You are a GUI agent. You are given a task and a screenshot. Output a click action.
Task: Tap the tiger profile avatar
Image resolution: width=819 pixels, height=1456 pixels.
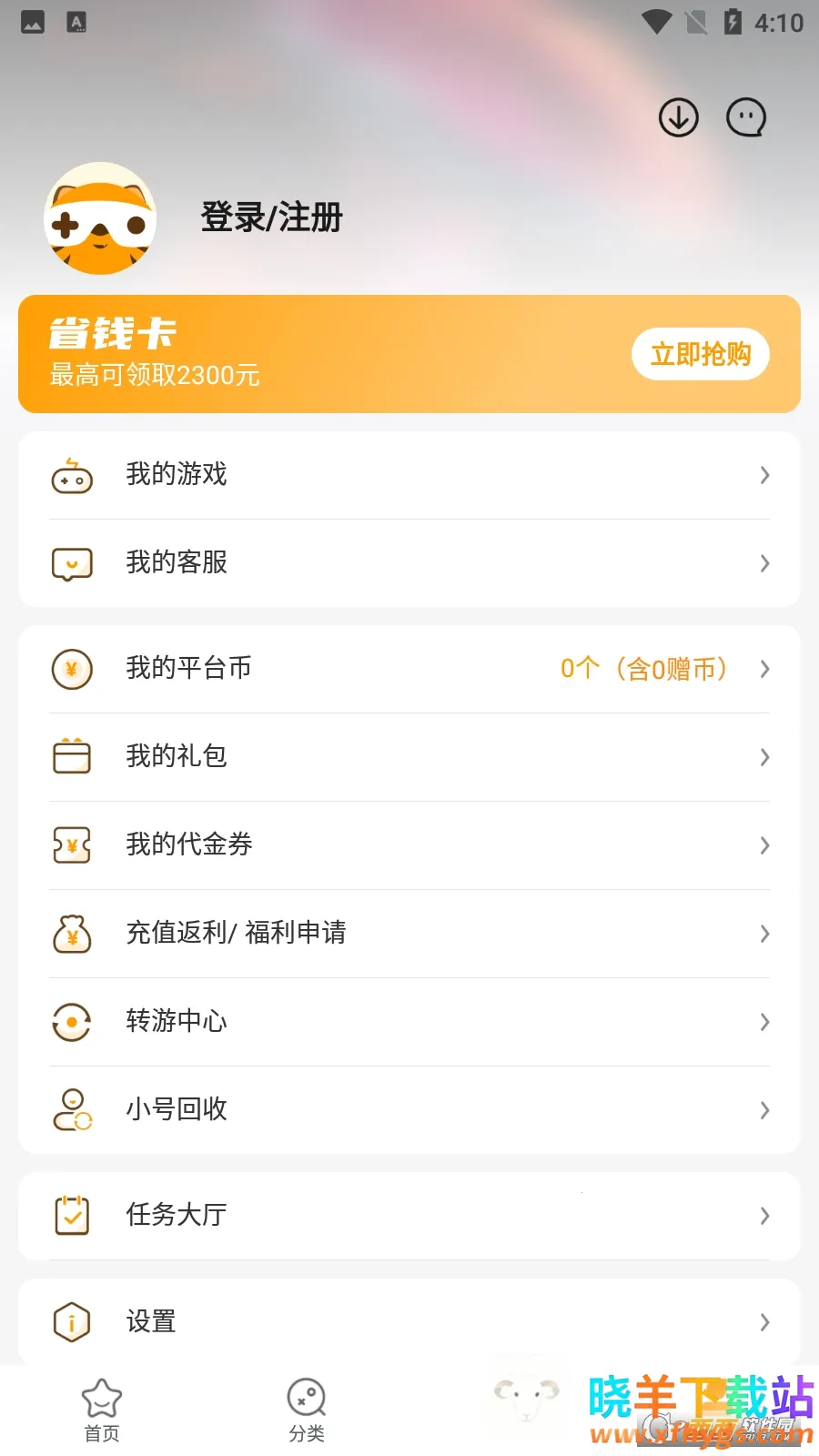(x=100, y=218)
